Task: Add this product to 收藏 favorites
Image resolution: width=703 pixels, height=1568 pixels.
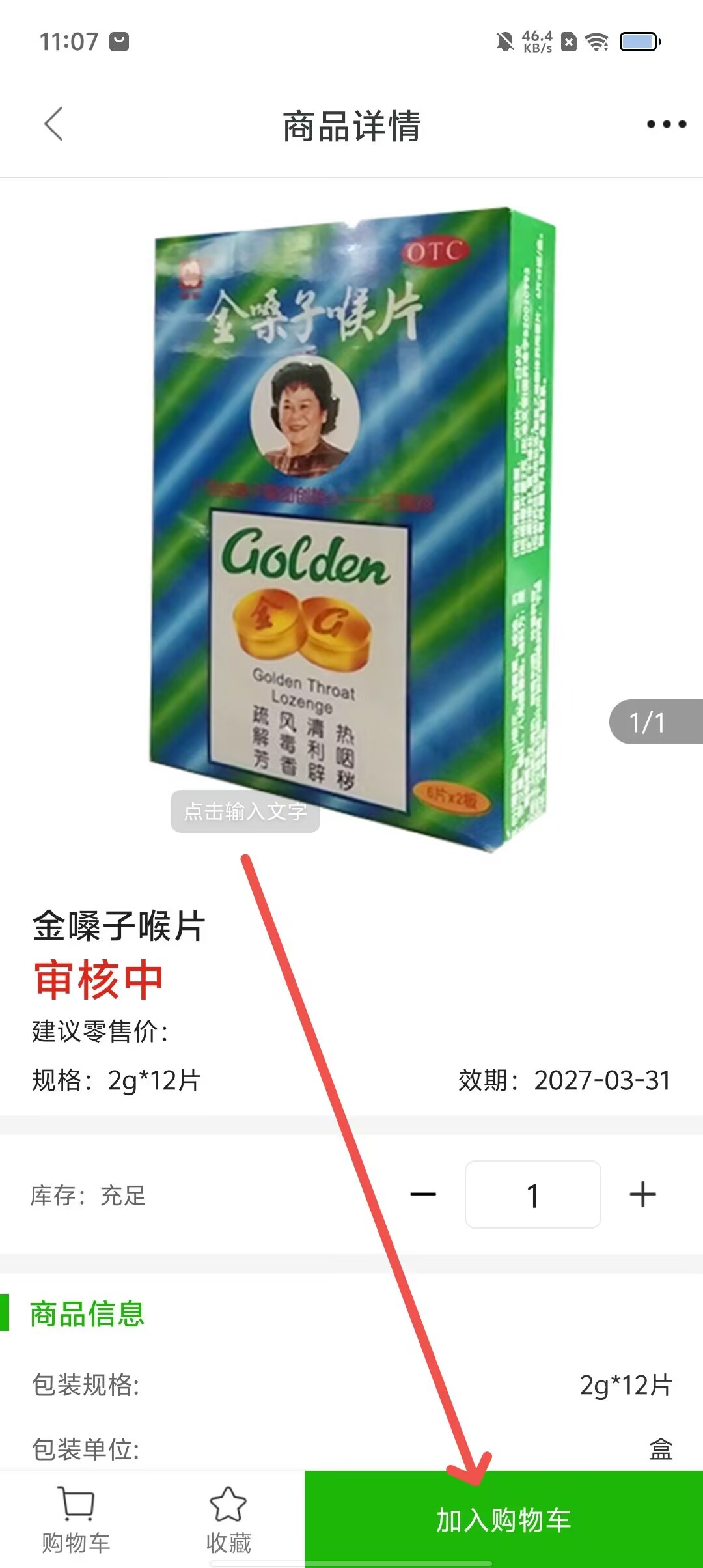Action: [x=228, y=1520]
